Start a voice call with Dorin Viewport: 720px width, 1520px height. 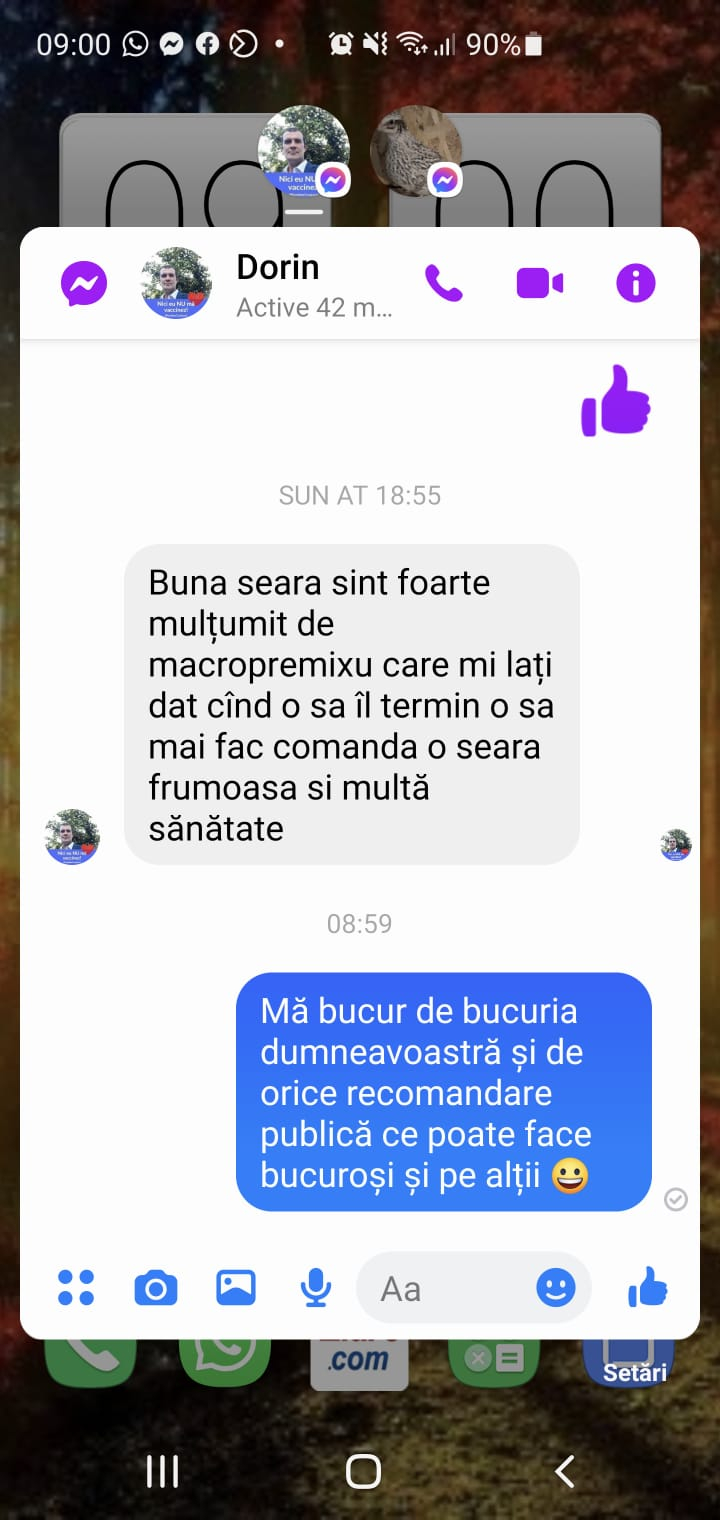point(444,284)
